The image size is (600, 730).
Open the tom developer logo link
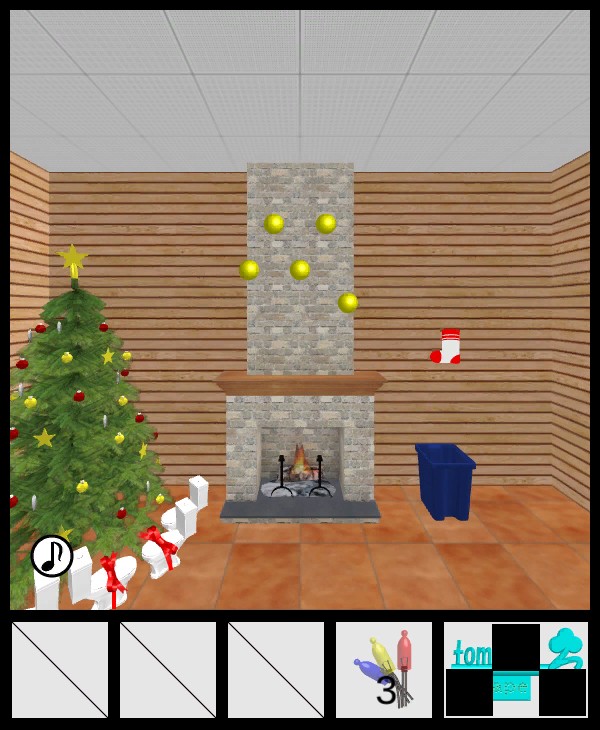(x=516, y=669)
